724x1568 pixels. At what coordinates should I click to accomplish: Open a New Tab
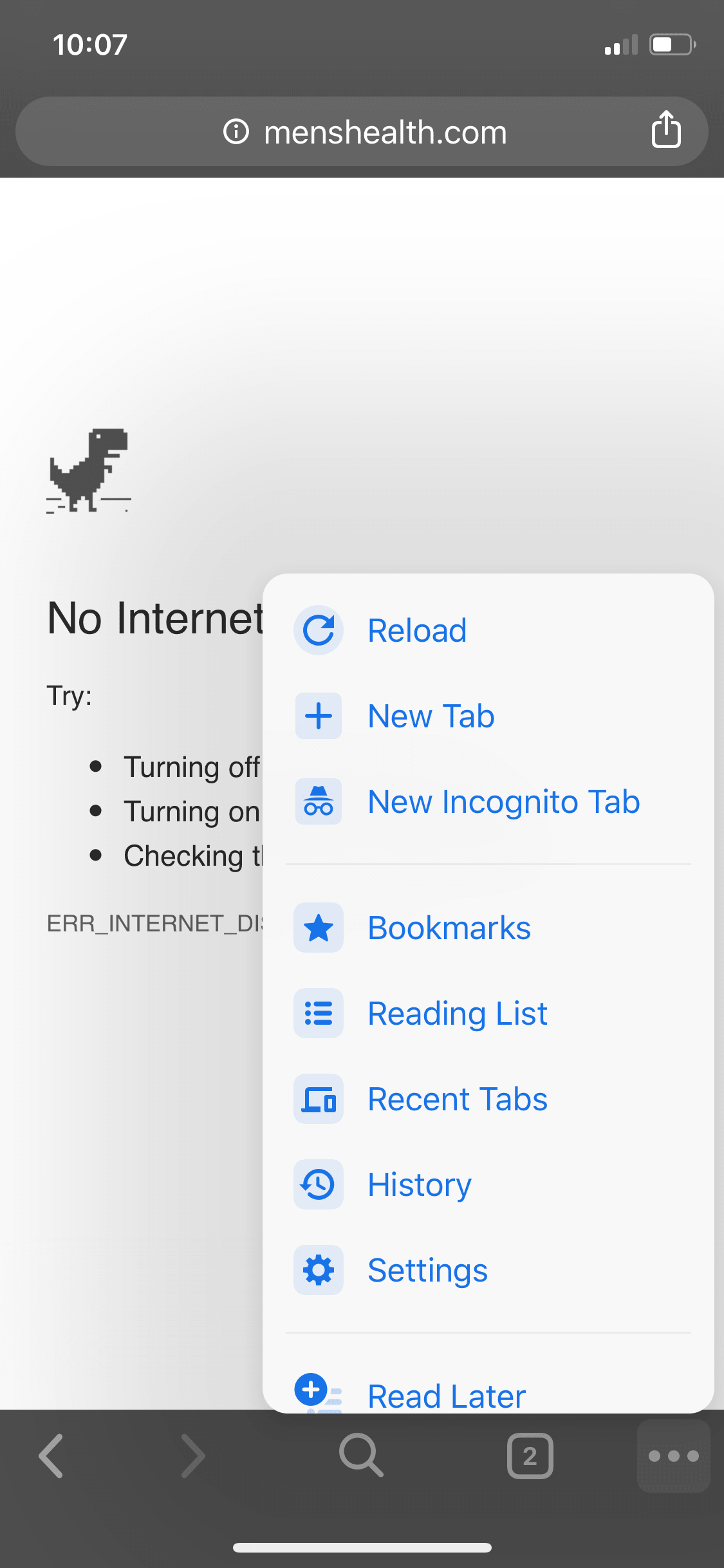pyautogui.click(x=430, y=716)
